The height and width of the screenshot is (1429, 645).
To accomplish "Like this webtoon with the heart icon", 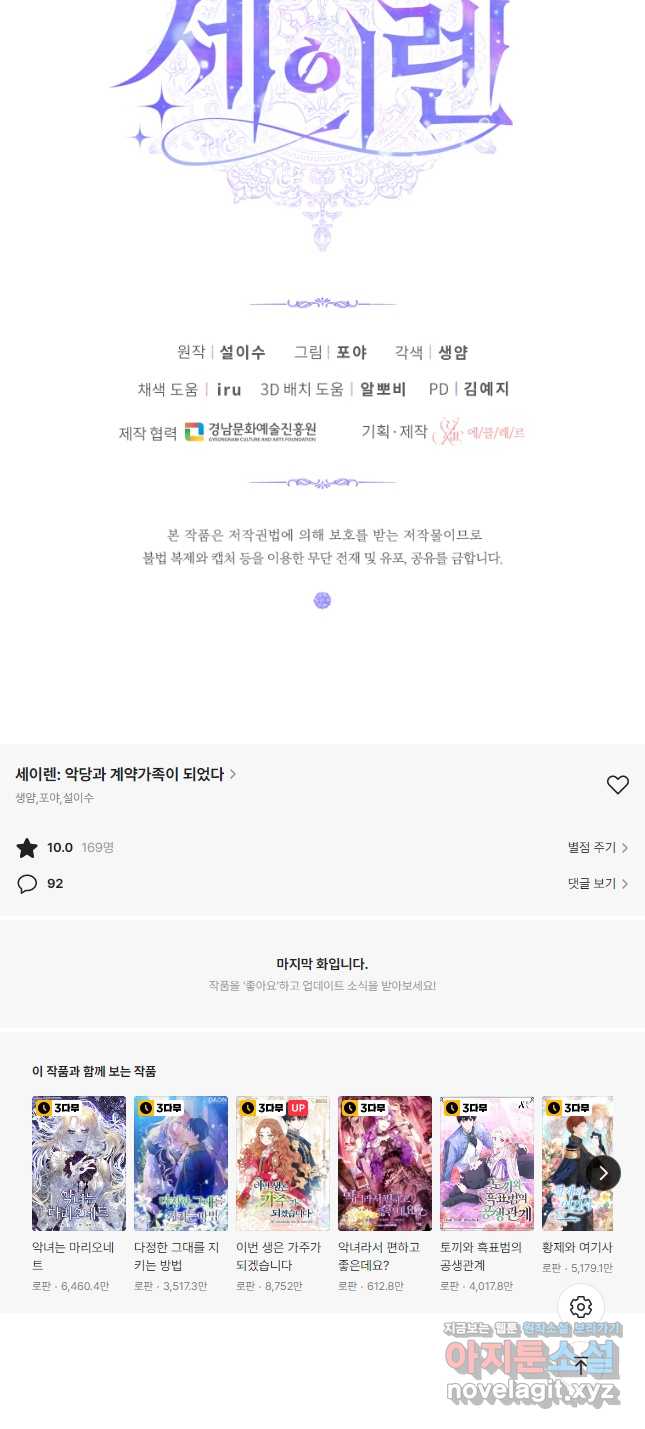I will pos(618,785).
